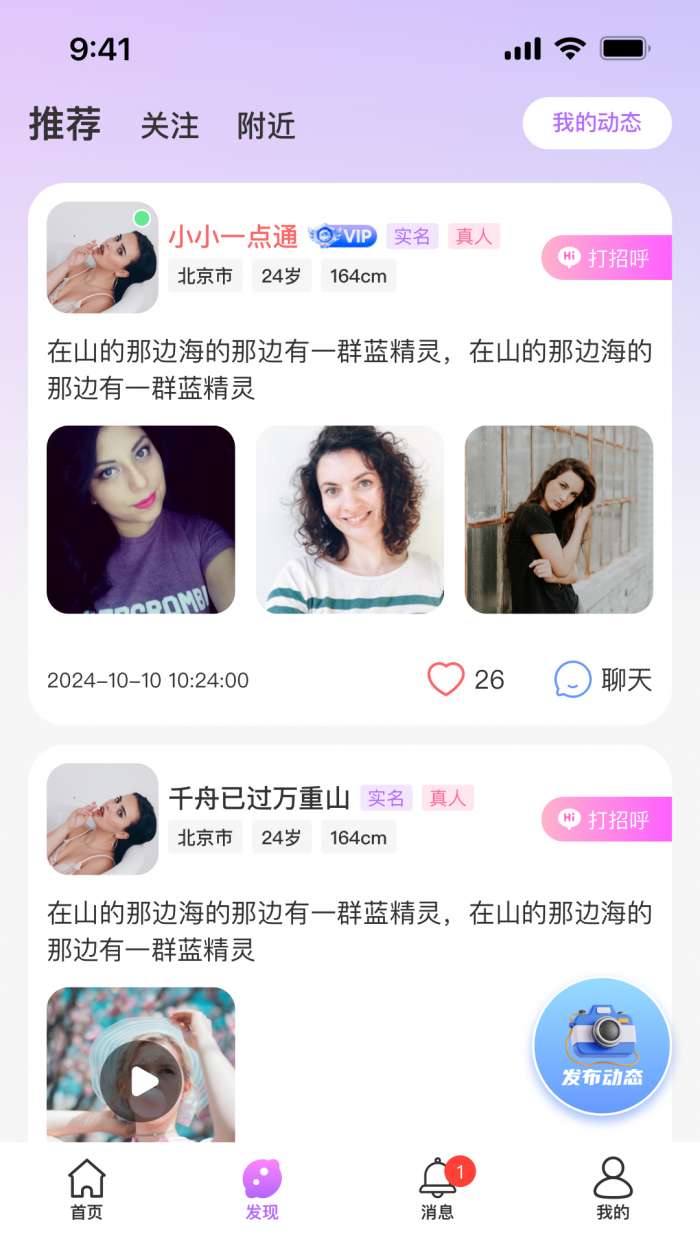
Task: Open the 消息 tab
Action: 438,1190
